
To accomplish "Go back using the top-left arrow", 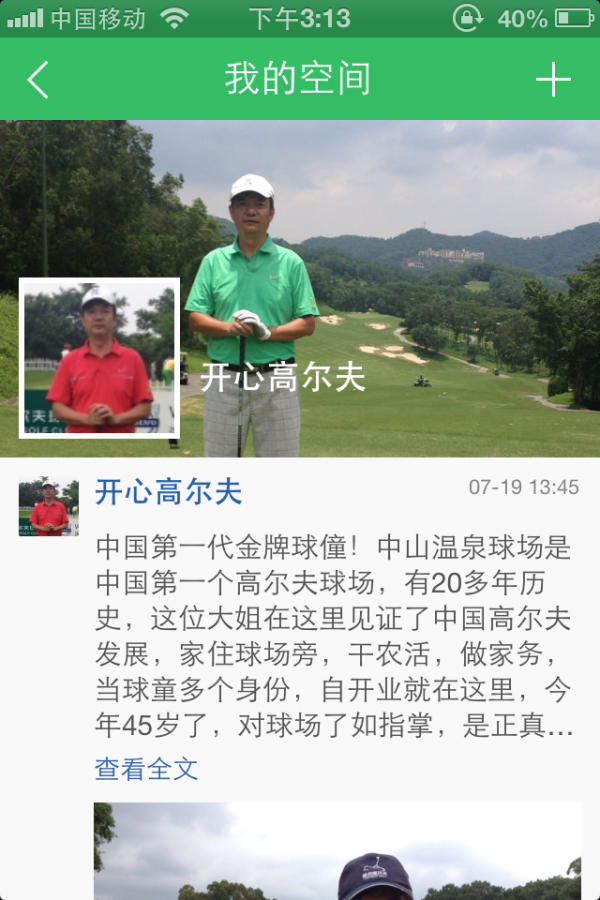I will click(38, 80).
